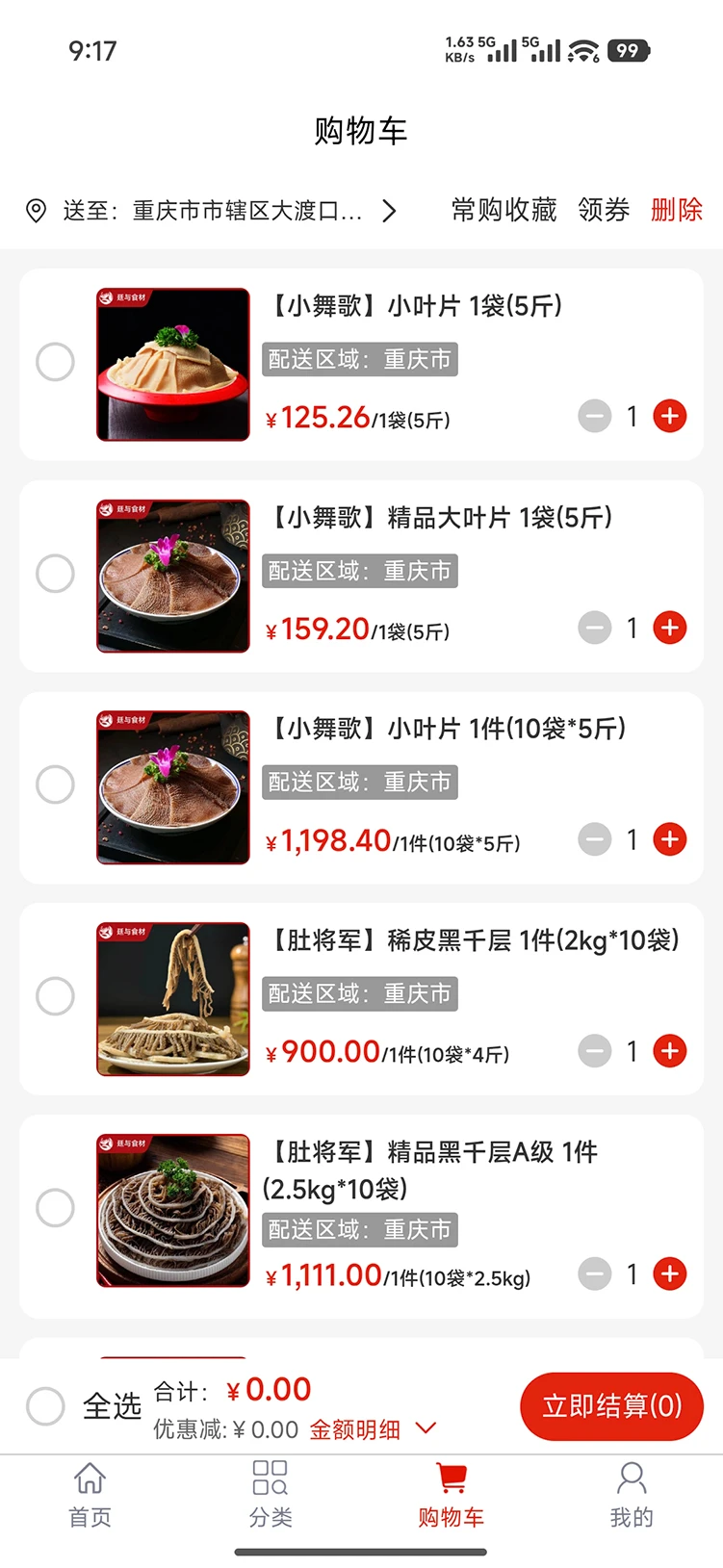Increase quantity of 小舞歌 小叶片 1袋

670,416
